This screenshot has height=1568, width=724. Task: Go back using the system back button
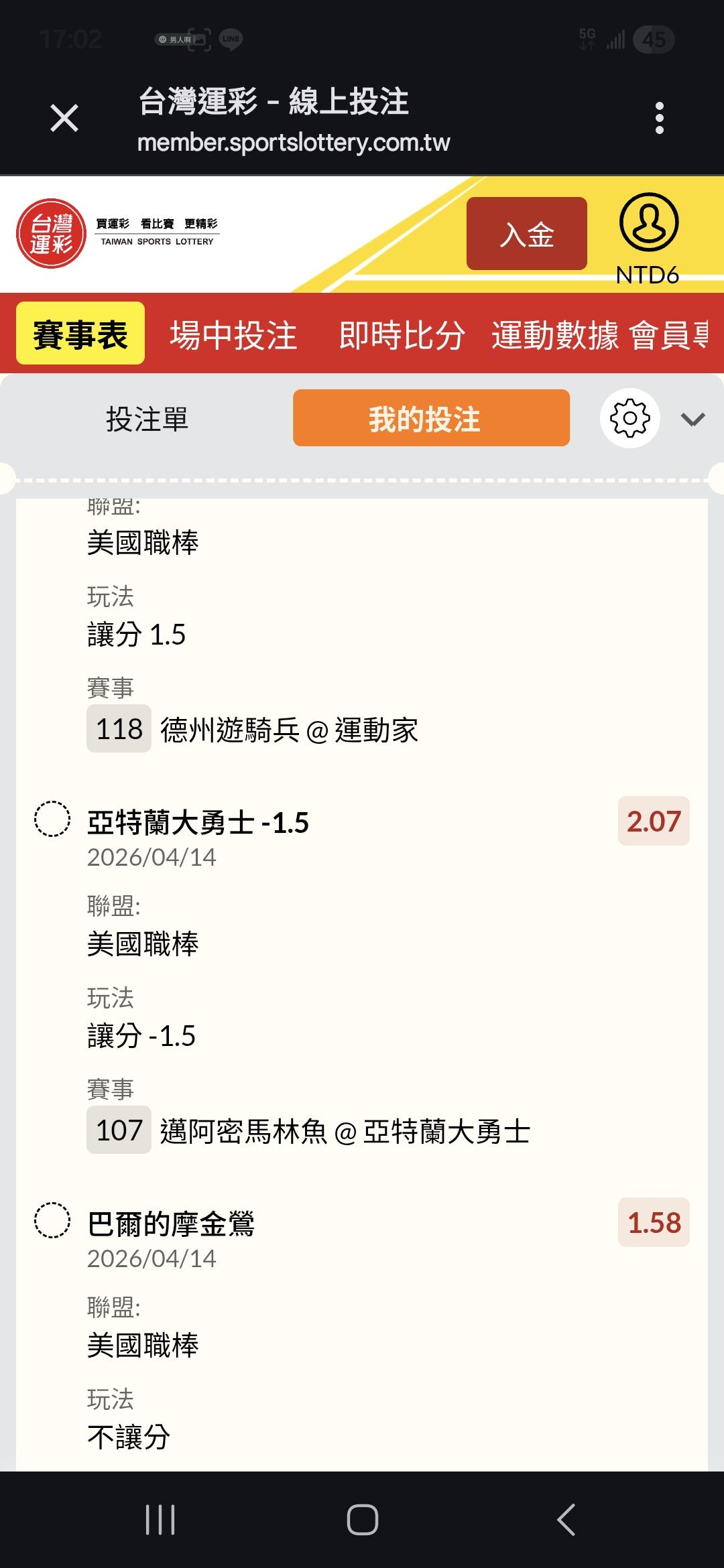(566, 1520)
